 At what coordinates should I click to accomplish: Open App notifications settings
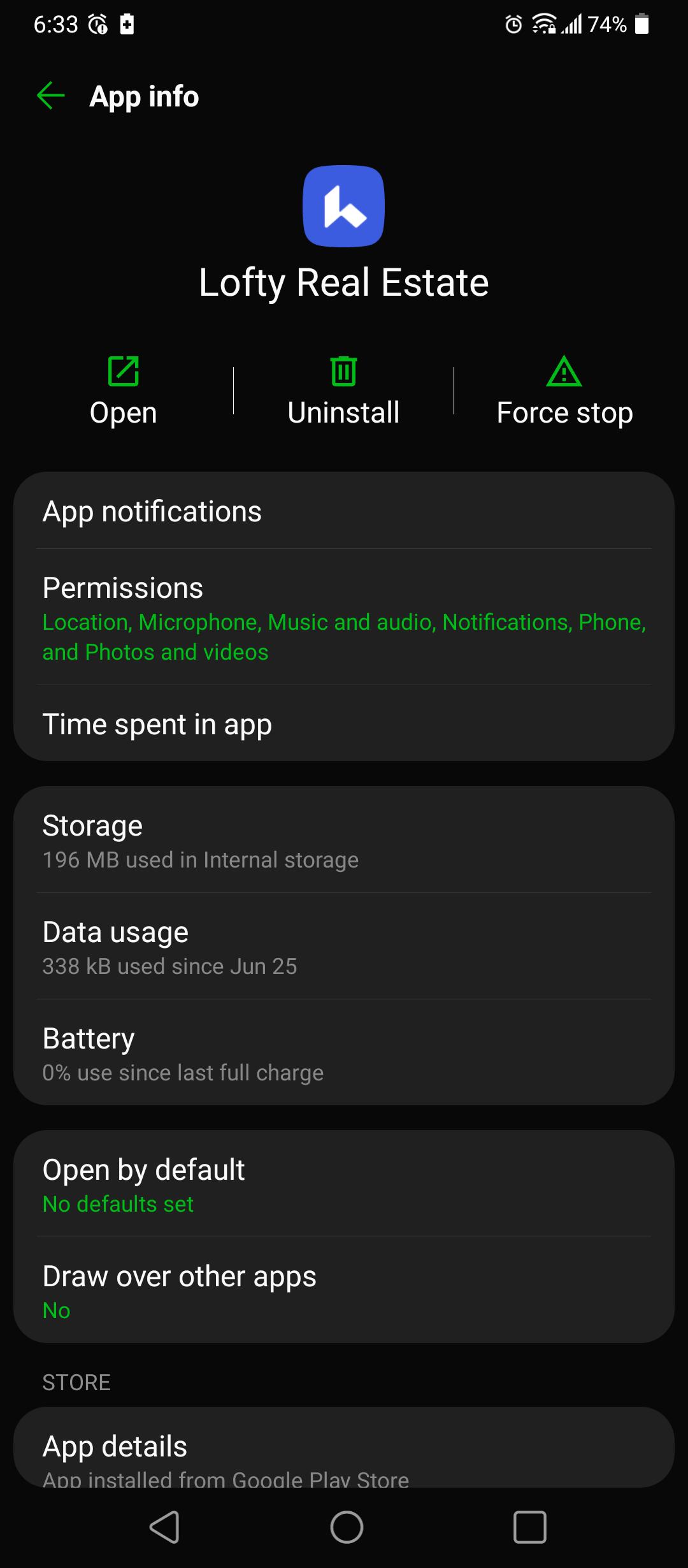point(344,511)
